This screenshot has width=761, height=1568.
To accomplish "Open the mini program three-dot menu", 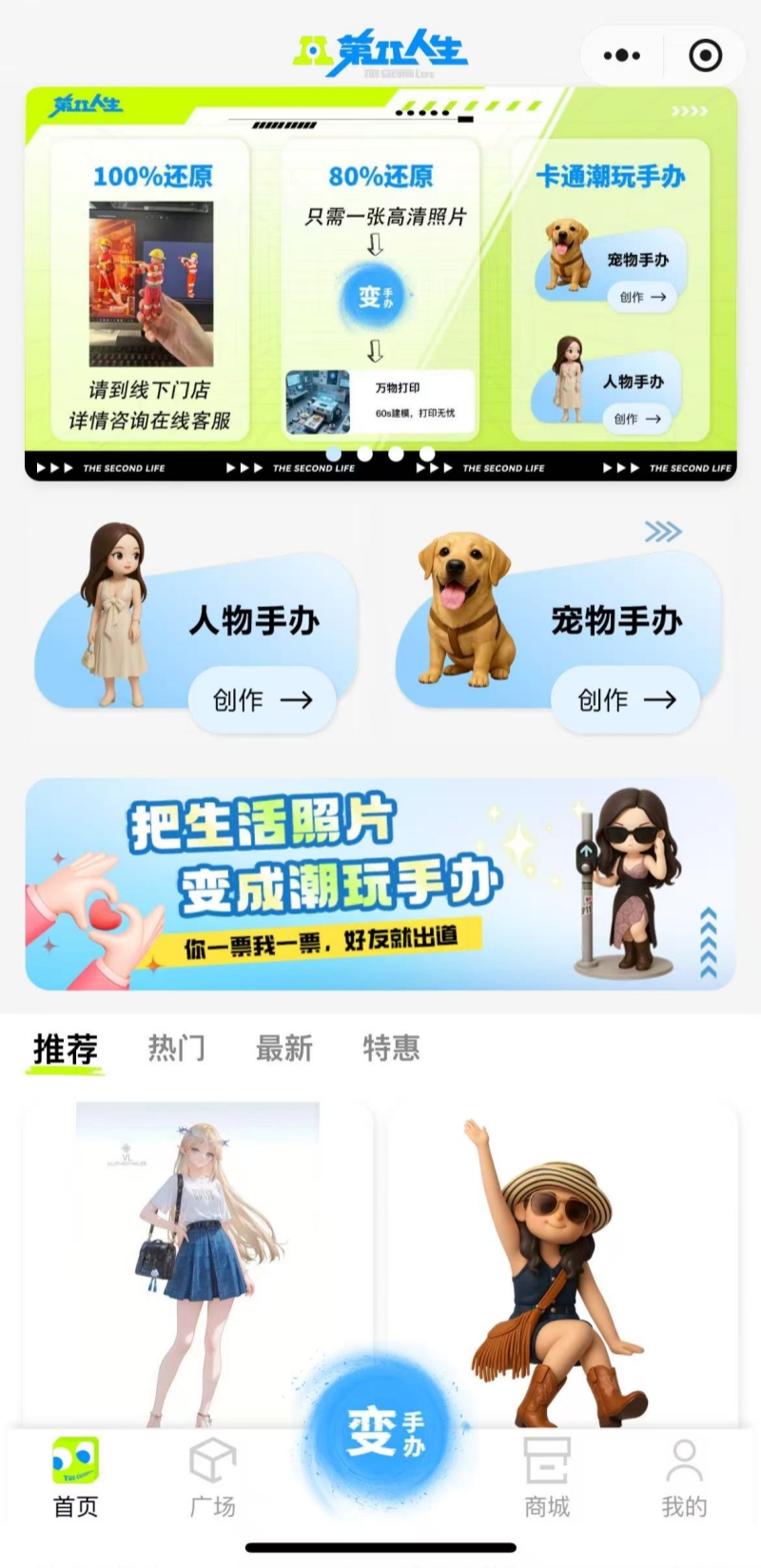I will (622, 55).
